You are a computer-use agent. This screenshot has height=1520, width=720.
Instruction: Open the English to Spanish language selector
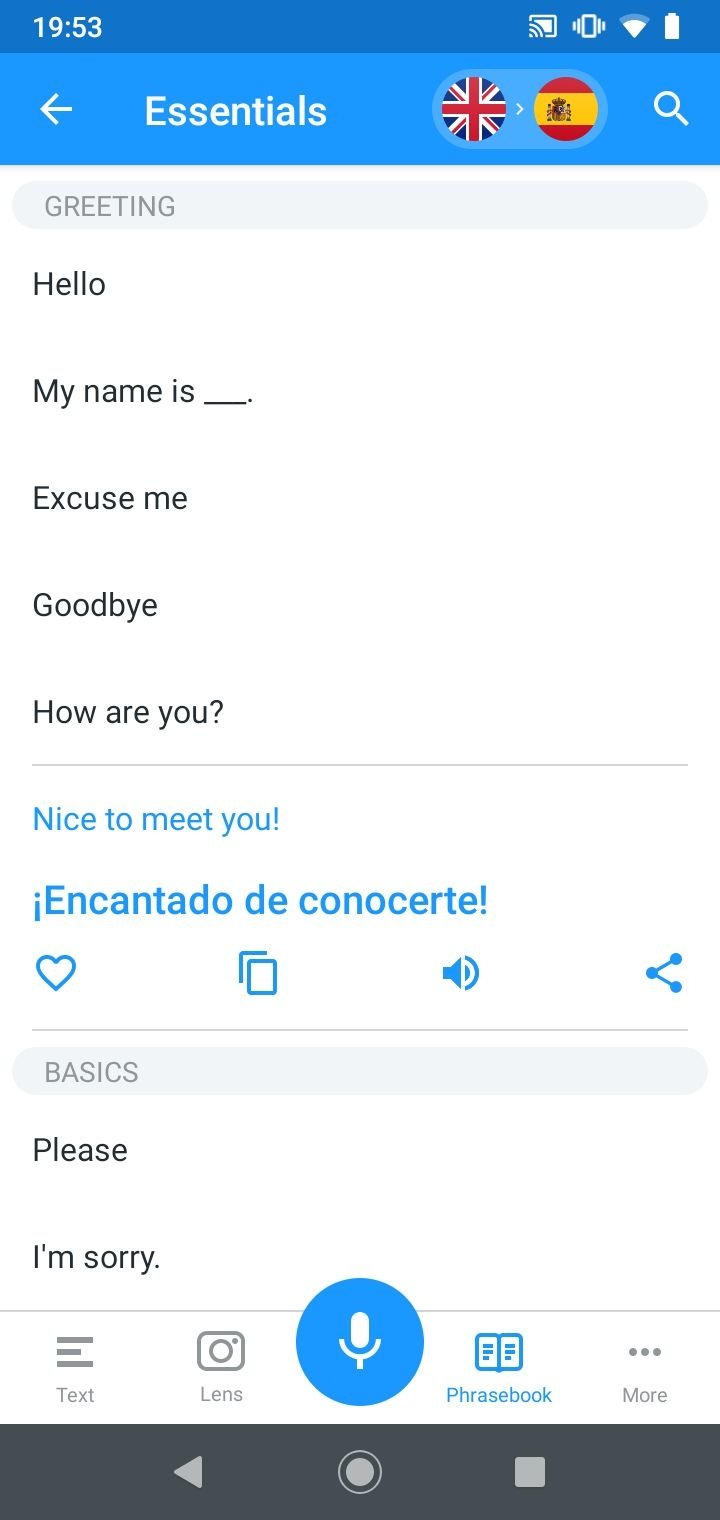(x=519, y=109)
